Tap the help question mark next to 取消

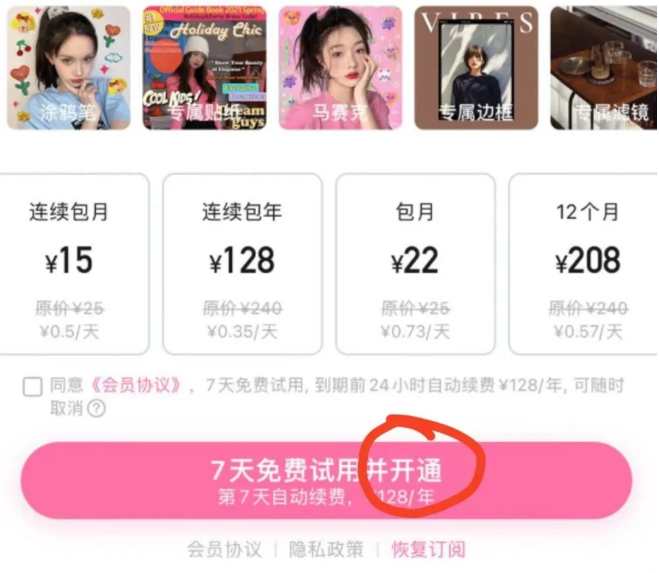(96, 408)
